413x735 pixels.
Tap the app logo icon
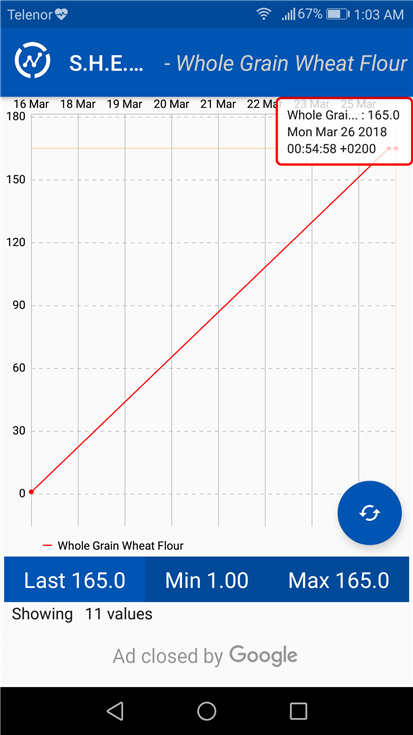coord(32,61)
